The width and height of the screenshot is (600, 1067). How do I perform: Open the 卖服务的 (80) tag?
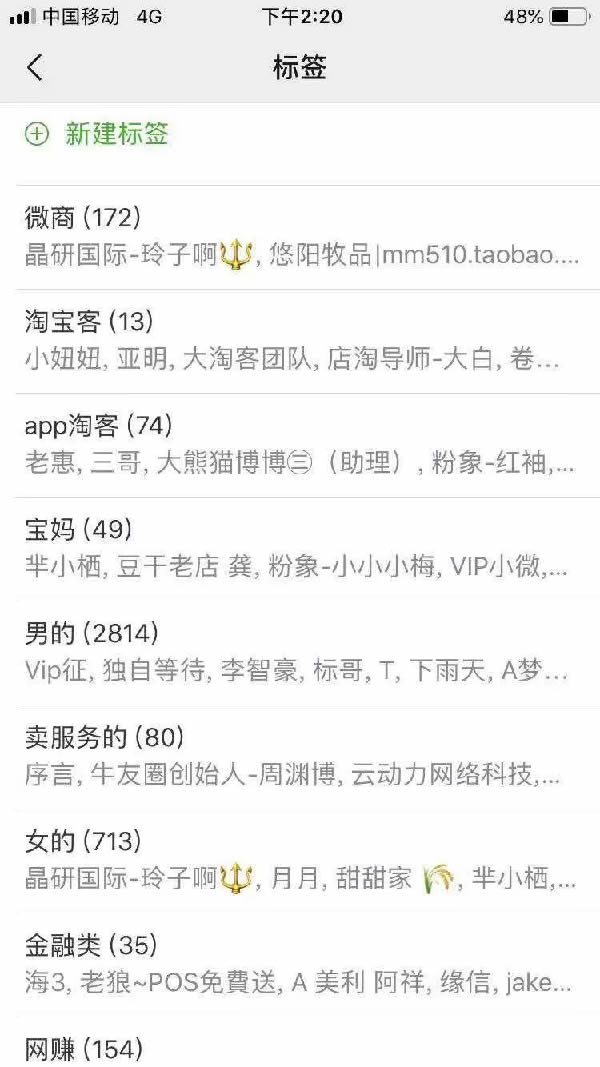click(300, 757)
